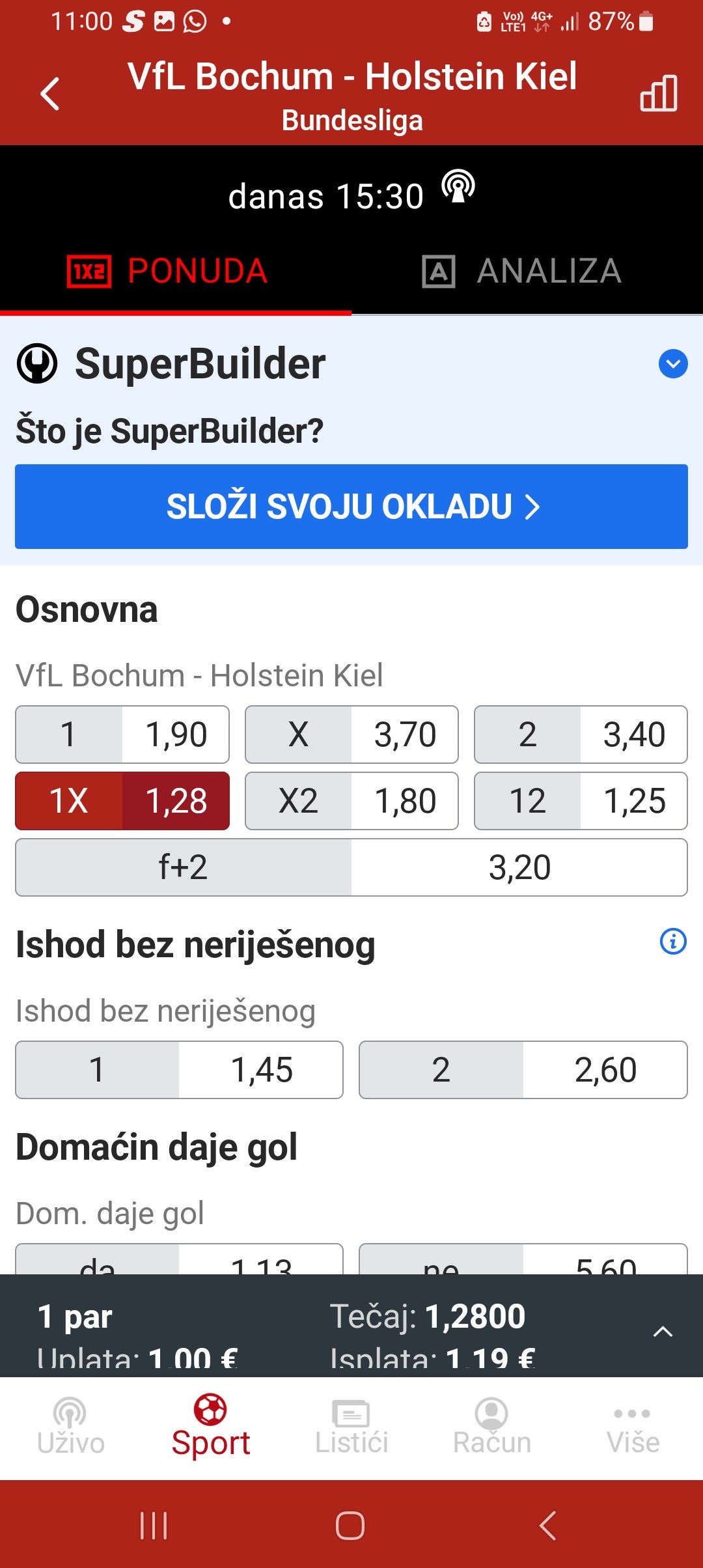703x1568 pixels.
Task: Go back using the header arrow
Action: pos(50,94)
